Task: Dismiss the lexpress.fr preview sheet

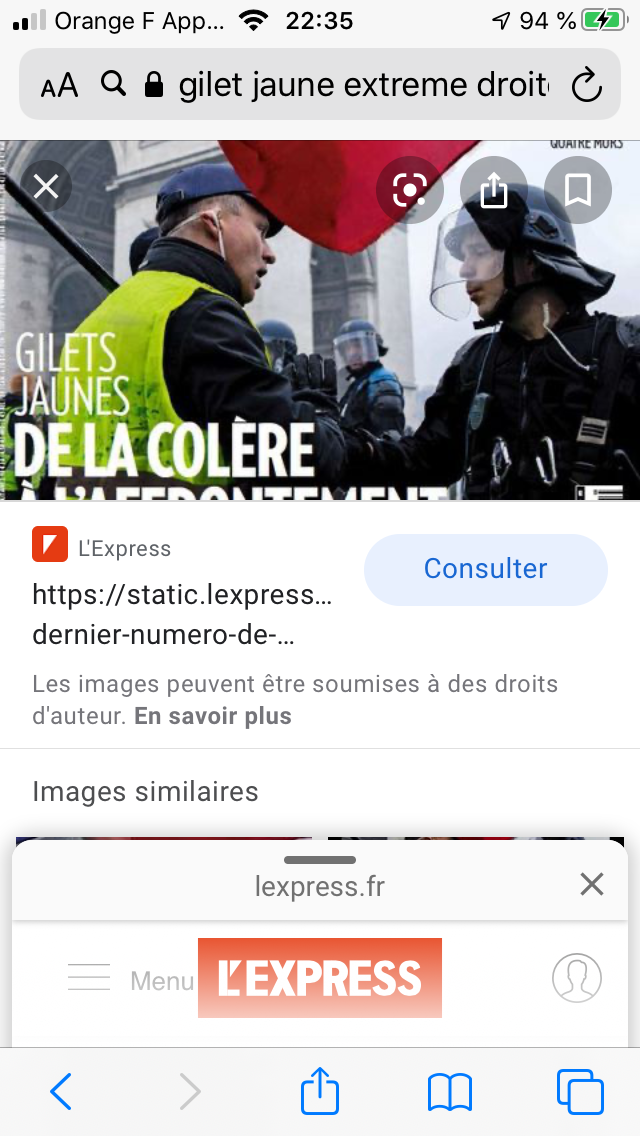Action: (592, 884)
